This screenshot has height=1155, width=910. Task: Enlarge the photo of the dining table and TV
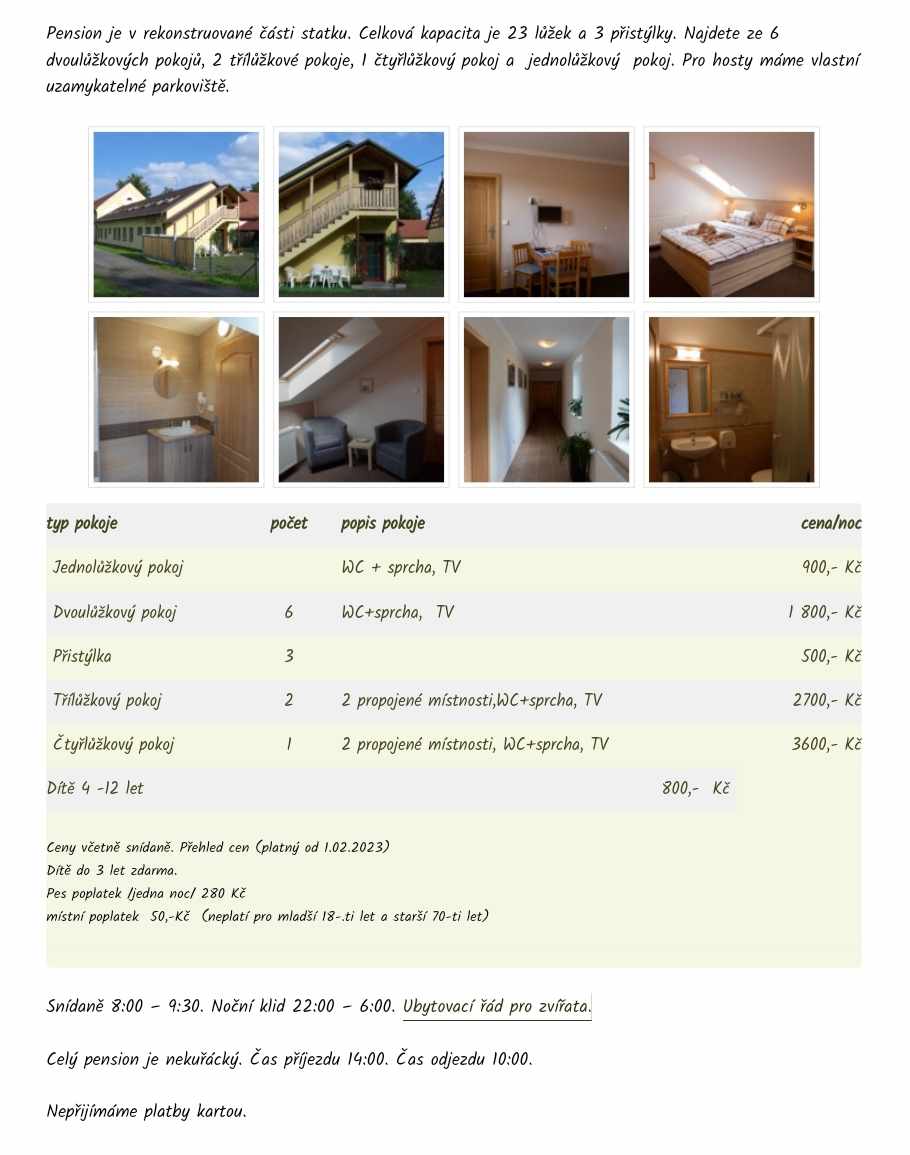click(x=546, y=215)
